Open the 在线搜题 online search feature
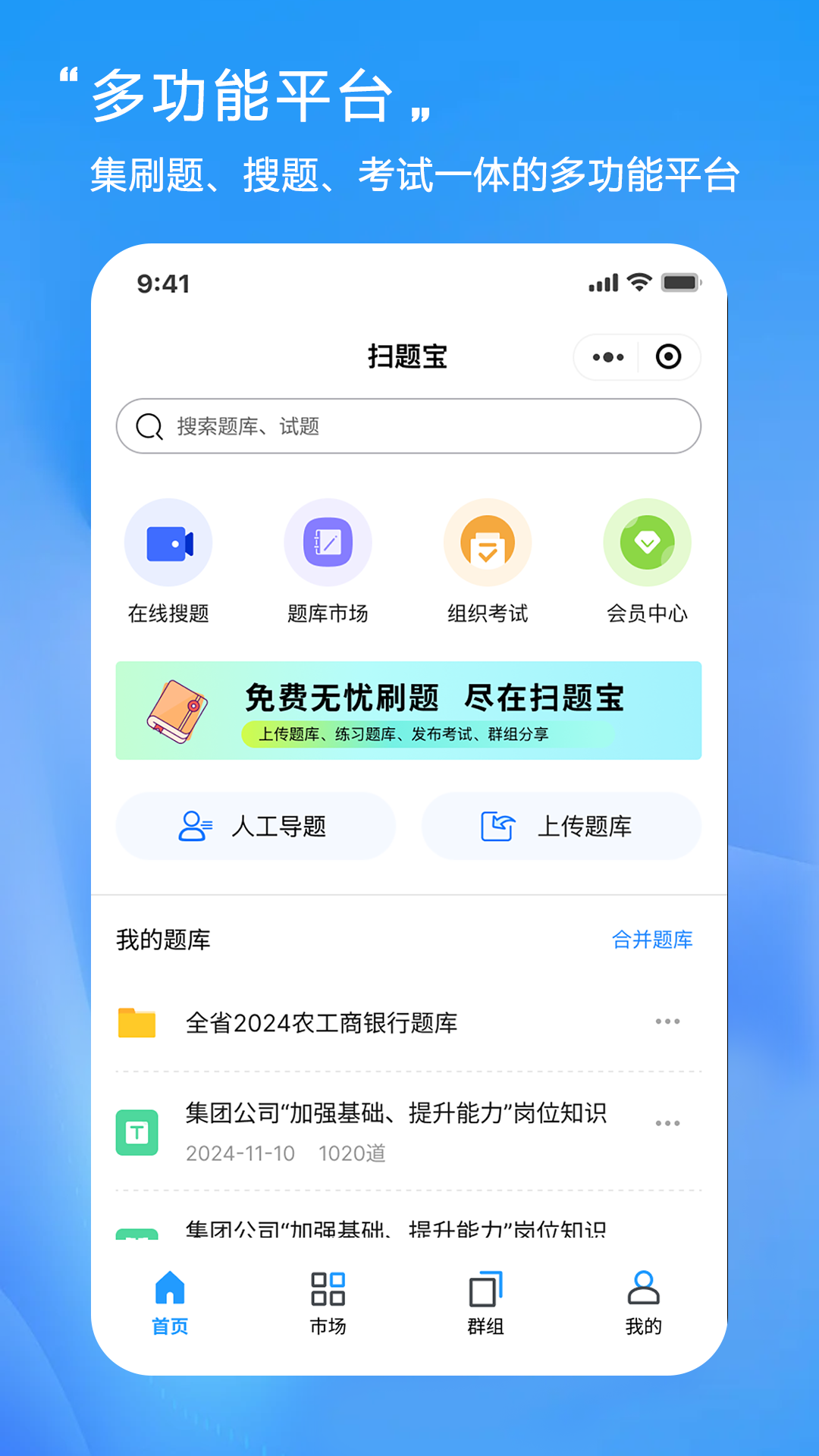819x1456 pixels. [168, 542]
